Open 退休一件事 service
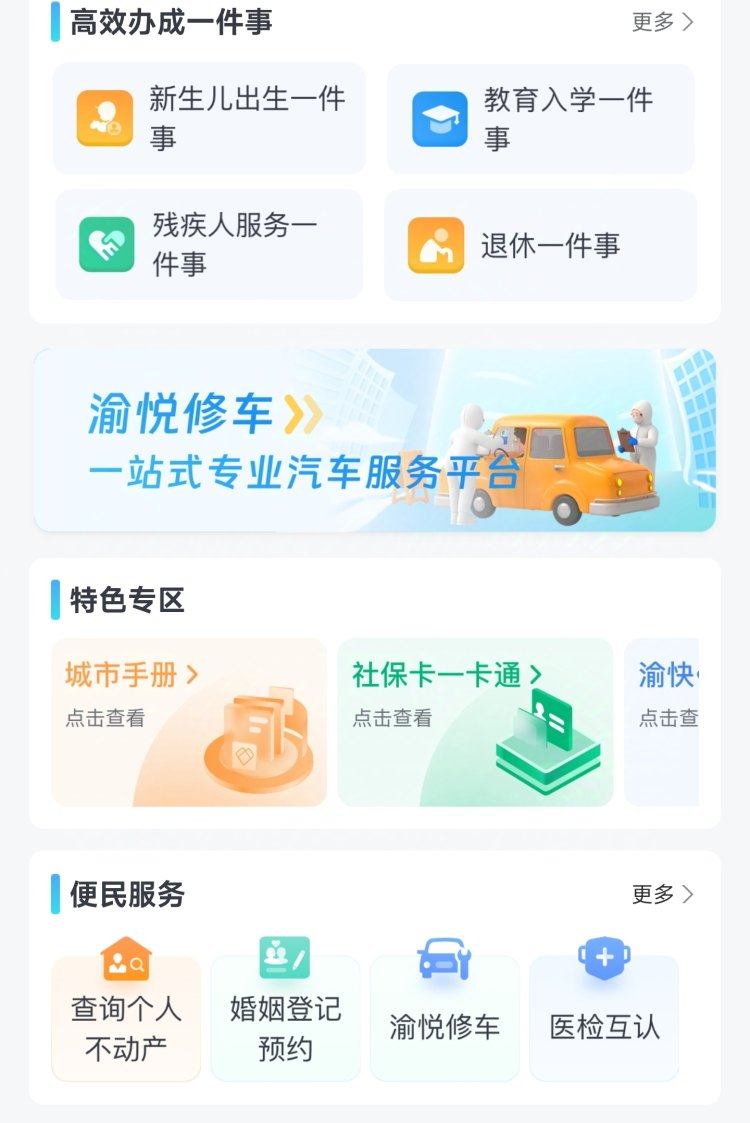The image size is (750, 1123). (540, 245)
